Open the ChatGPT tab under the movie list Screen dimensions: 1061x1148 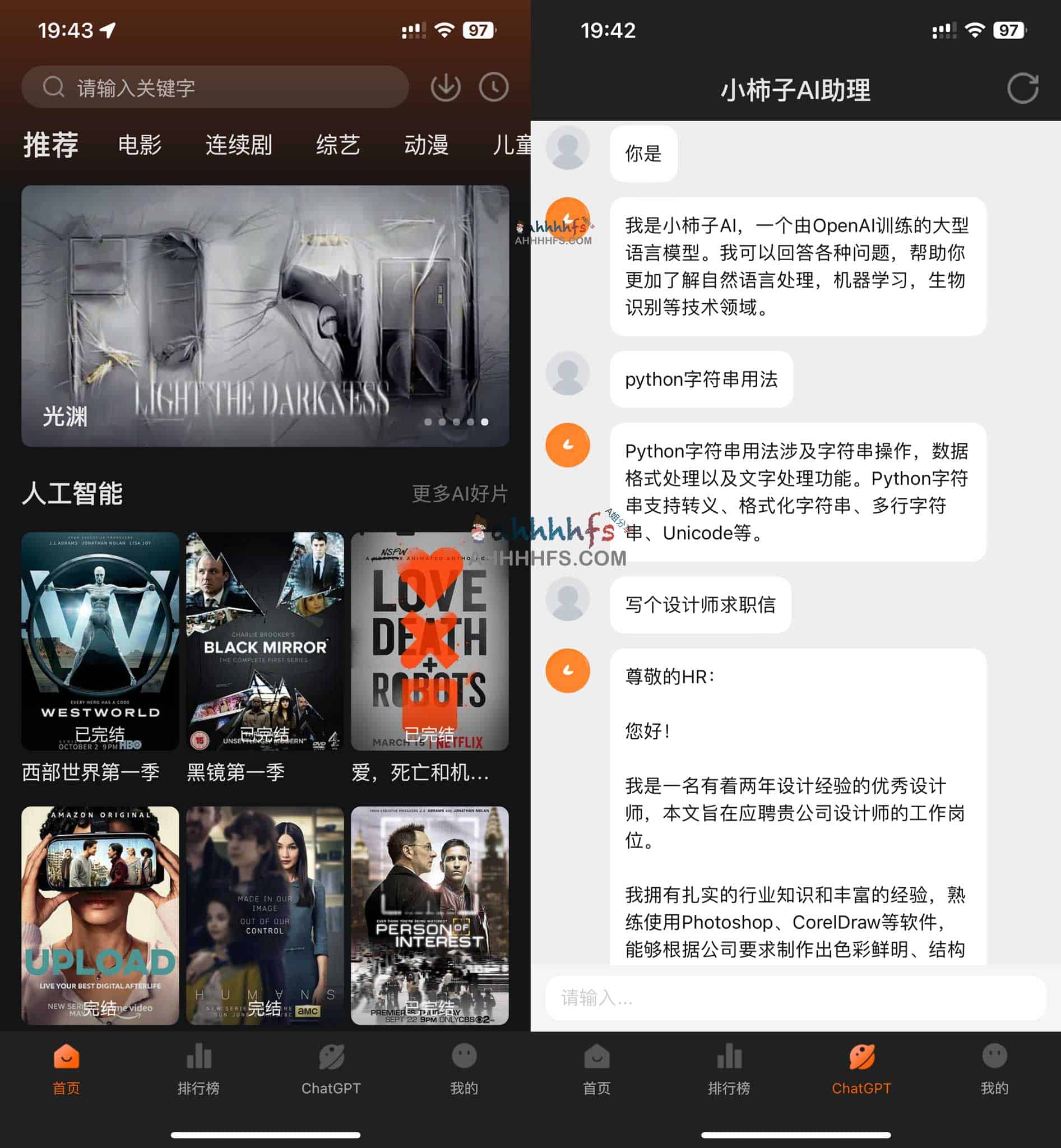pyautogui.click(x=331, y=1070)
